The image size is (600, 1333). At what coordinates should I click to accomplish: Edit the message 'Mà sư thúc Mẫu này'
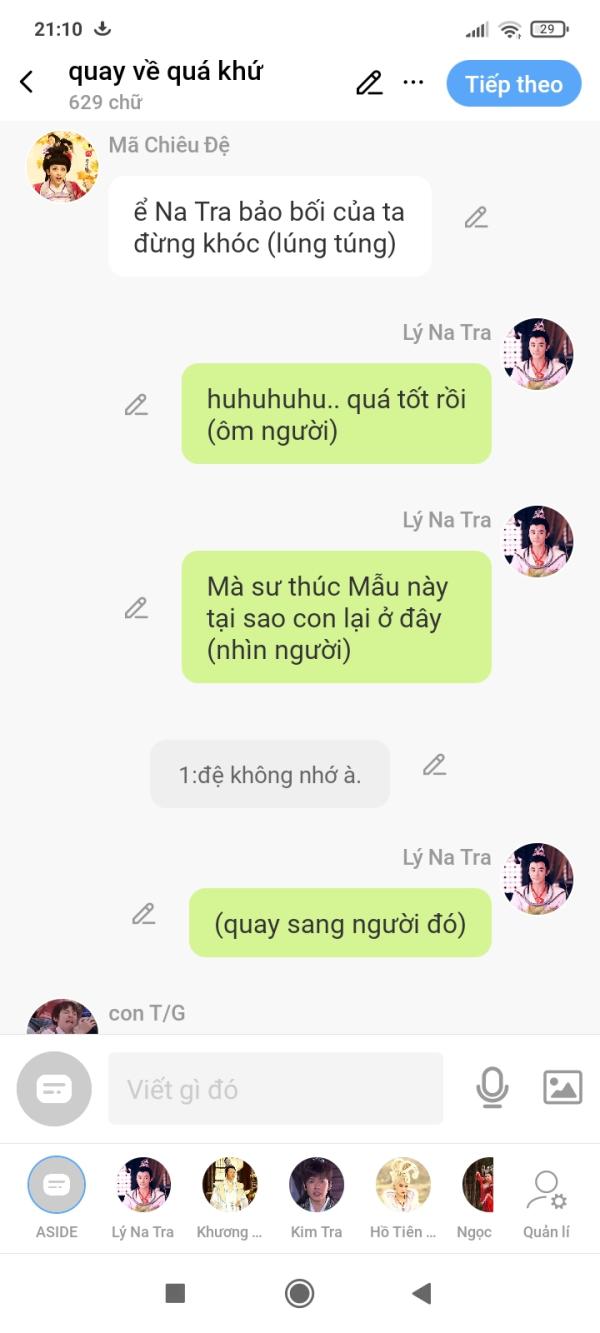coord(136,608)
